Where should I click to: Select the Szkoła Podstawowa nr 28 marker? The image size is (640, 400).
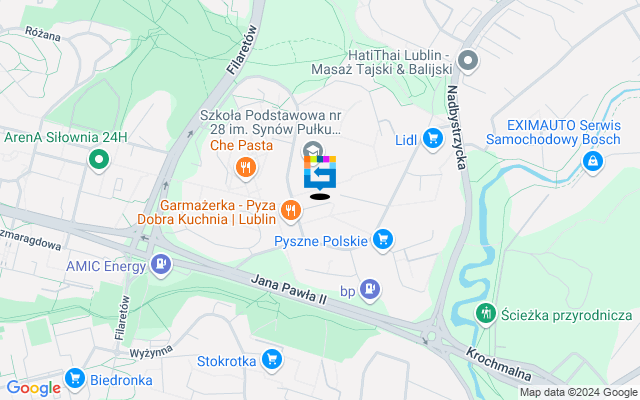[x=312, y=150]
